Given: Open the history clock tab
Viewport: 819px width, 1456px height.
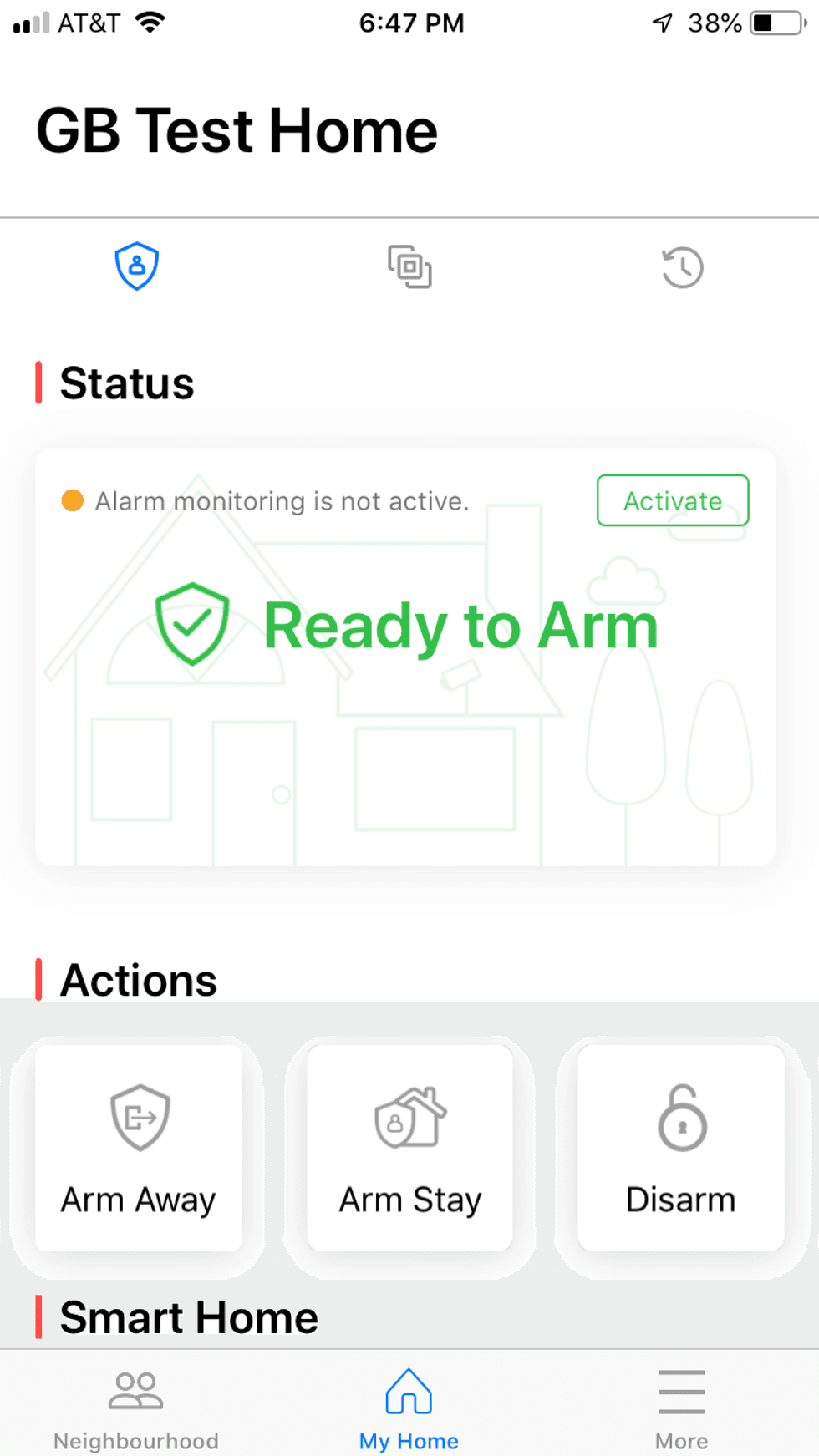Looking at the screenshot, I should pos(682,267).
